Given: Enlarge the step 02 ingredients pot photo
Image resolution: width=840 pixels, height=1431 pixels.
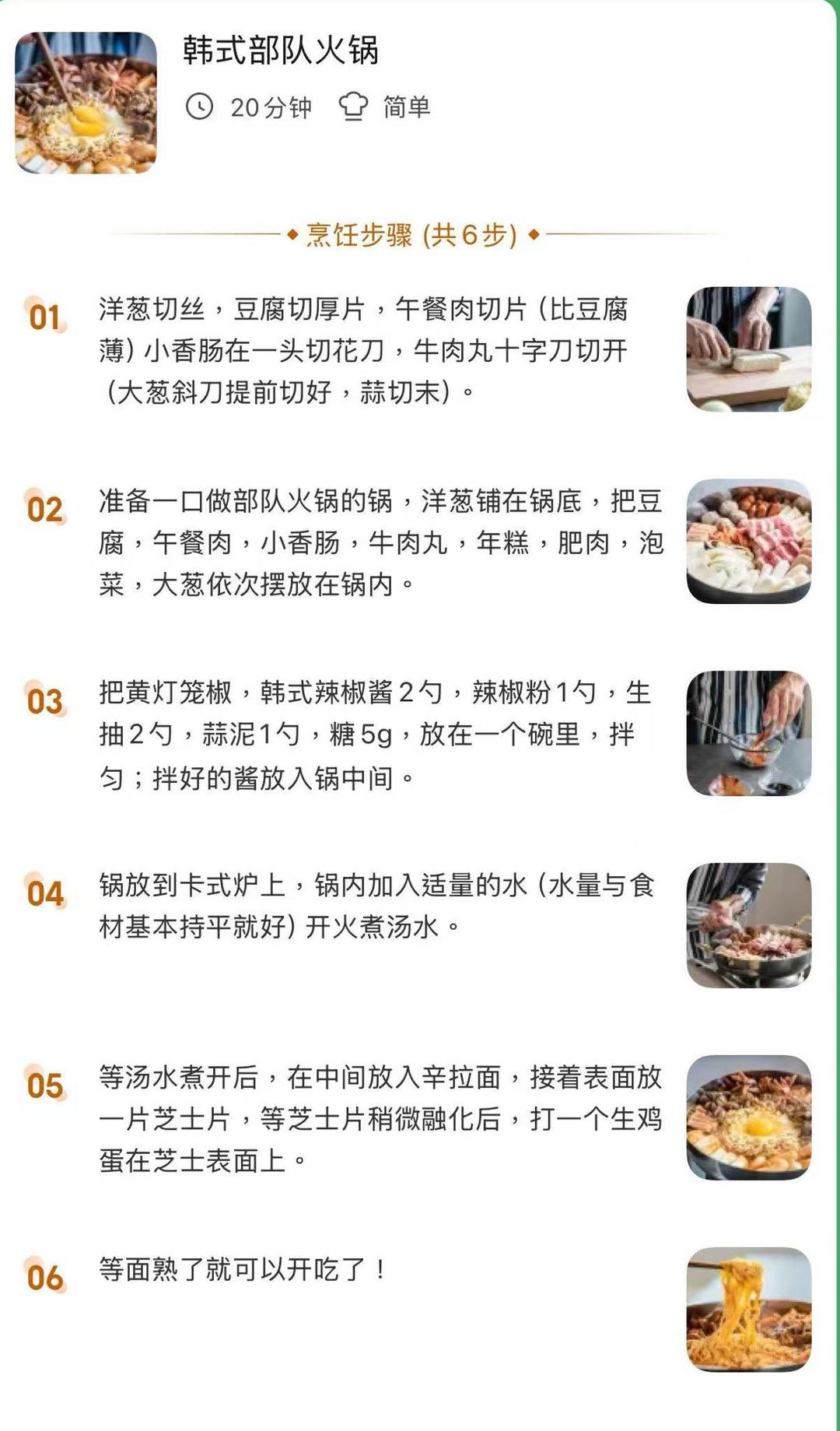Looking at the screenshot, I should pyautogui.click(x=749, y=542).
